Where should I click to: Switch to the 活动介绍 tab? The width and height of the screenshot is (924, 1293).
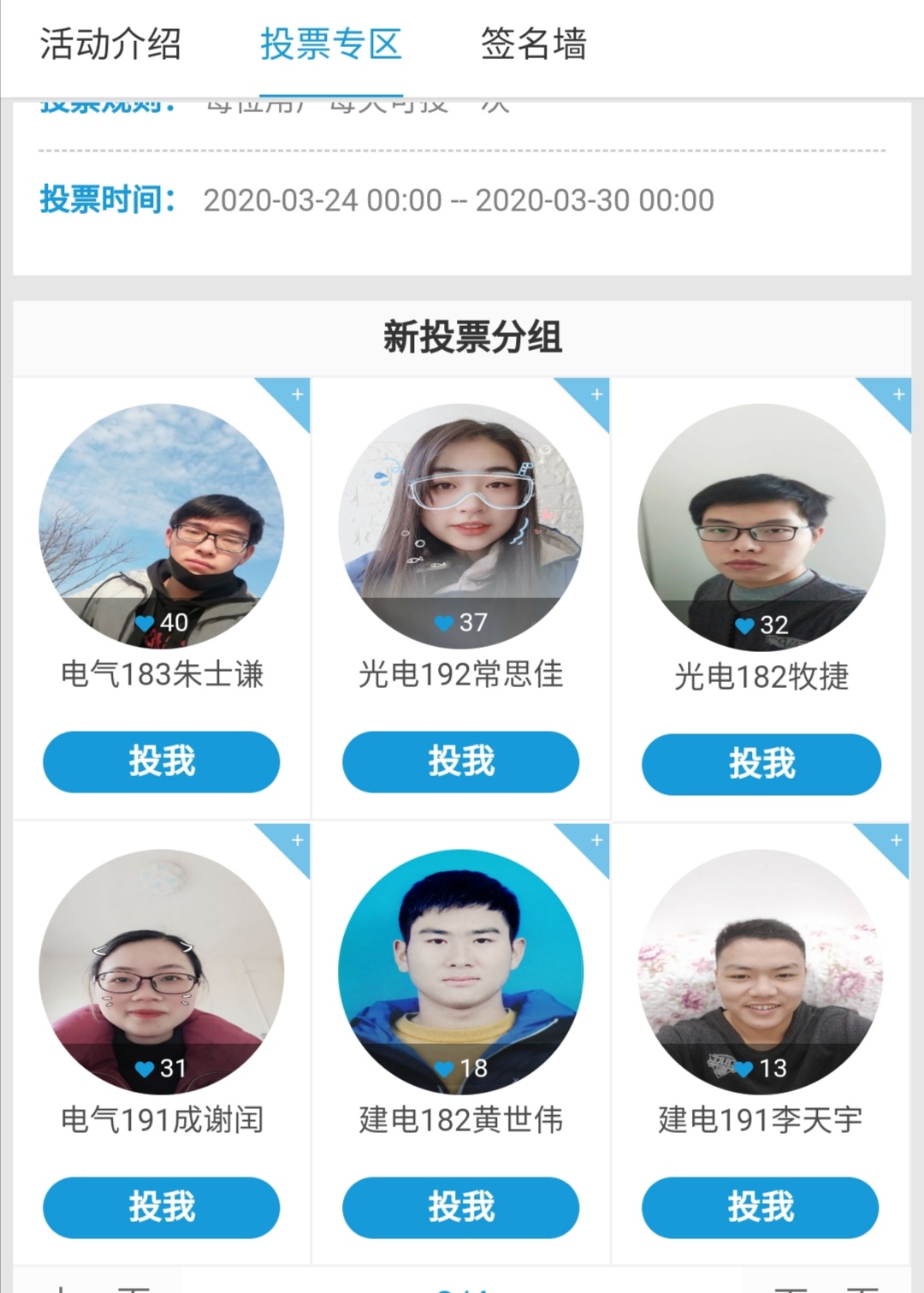point(110,44)
